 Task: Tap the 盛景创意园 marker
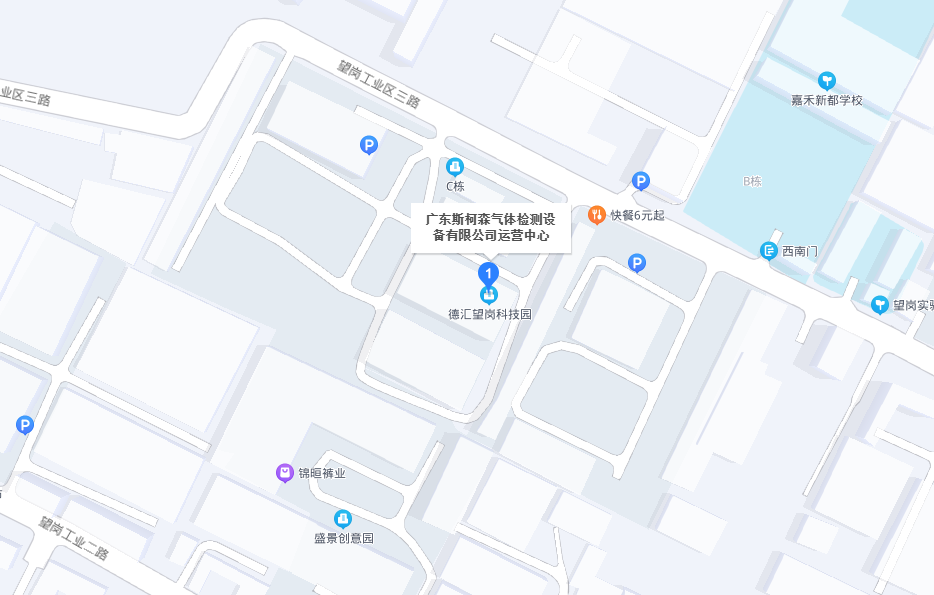pyautogui.click(x=342, y=518)
